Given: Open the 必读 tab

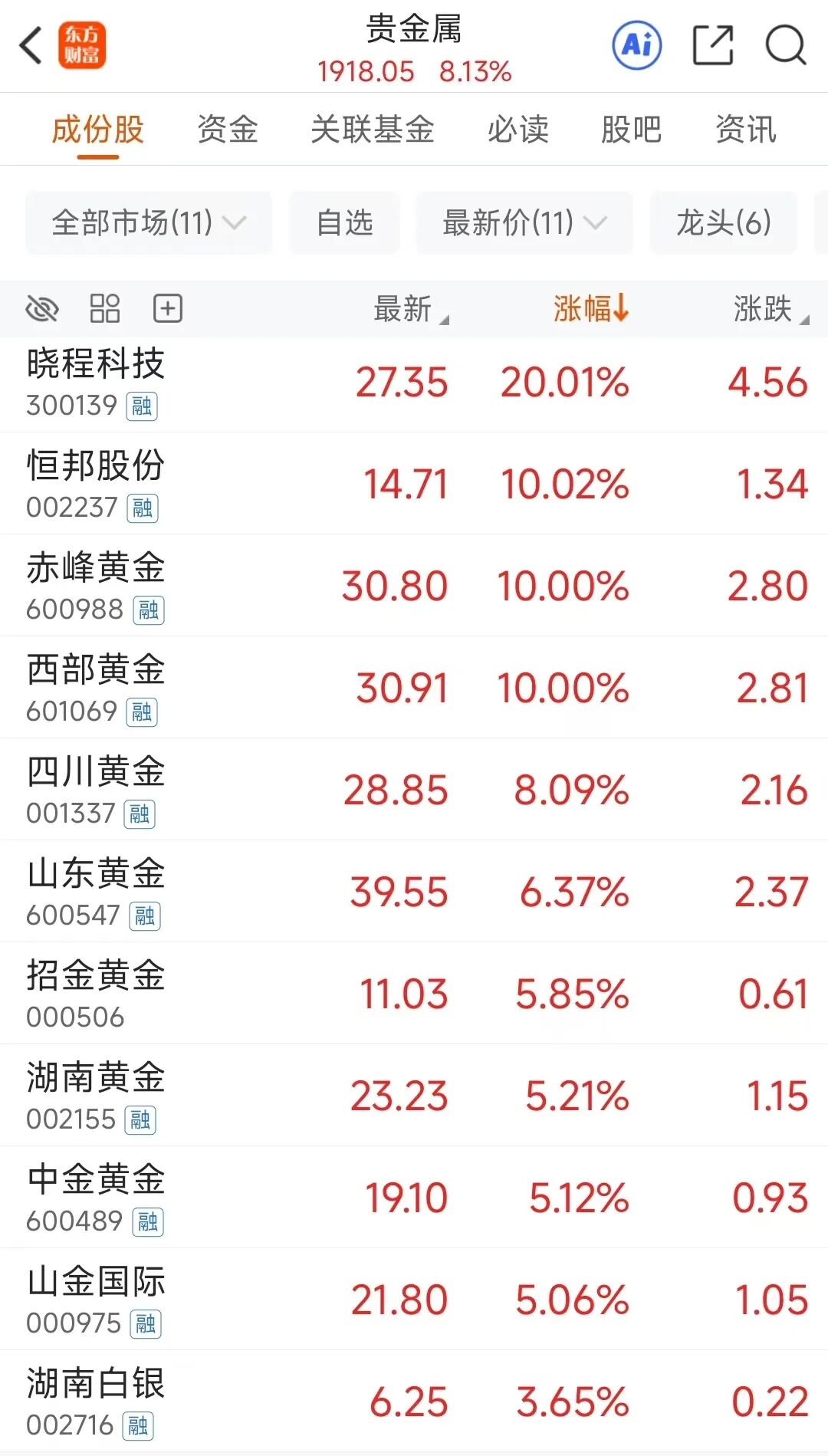Looking at the screenshot, I should click(518, 129).
